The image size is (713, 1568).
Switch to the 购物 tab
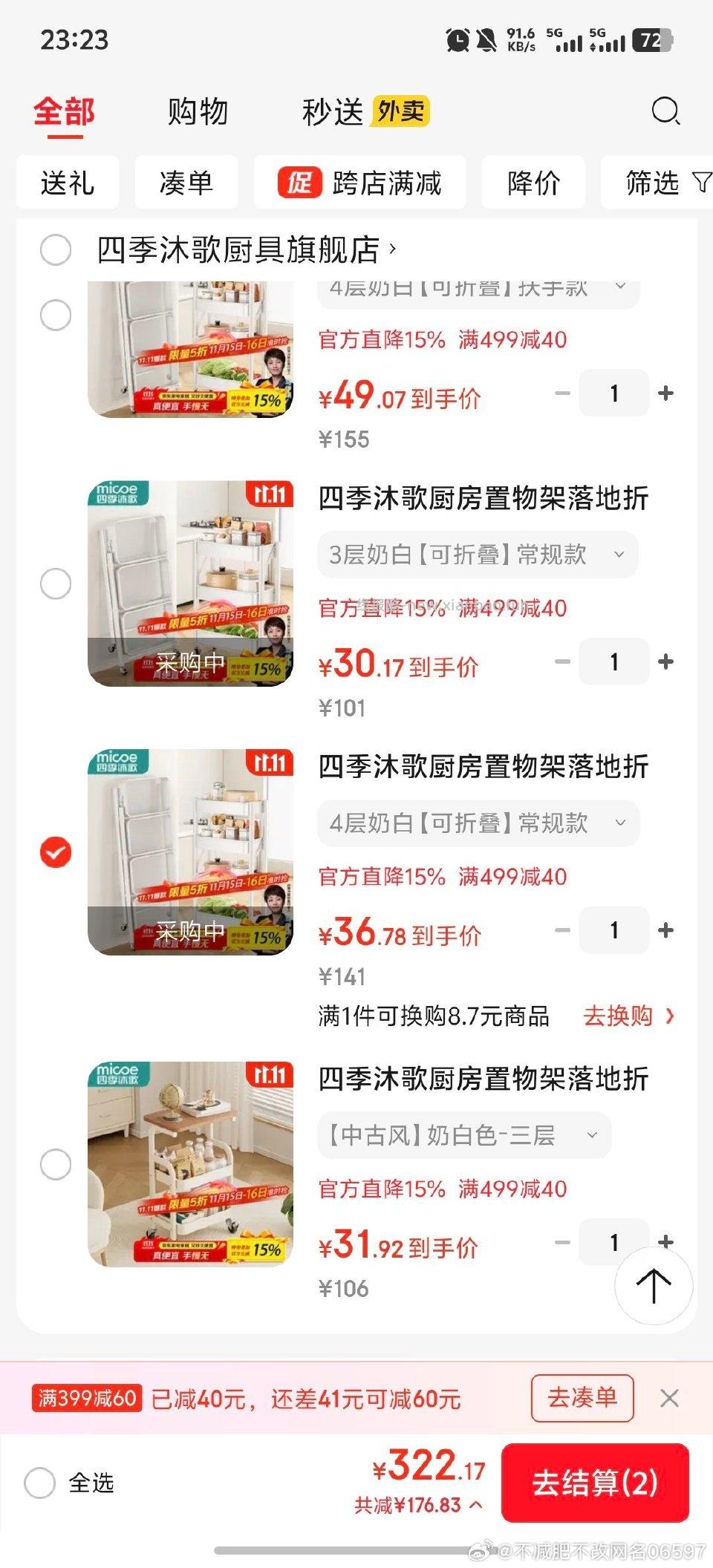pos(198,111)
